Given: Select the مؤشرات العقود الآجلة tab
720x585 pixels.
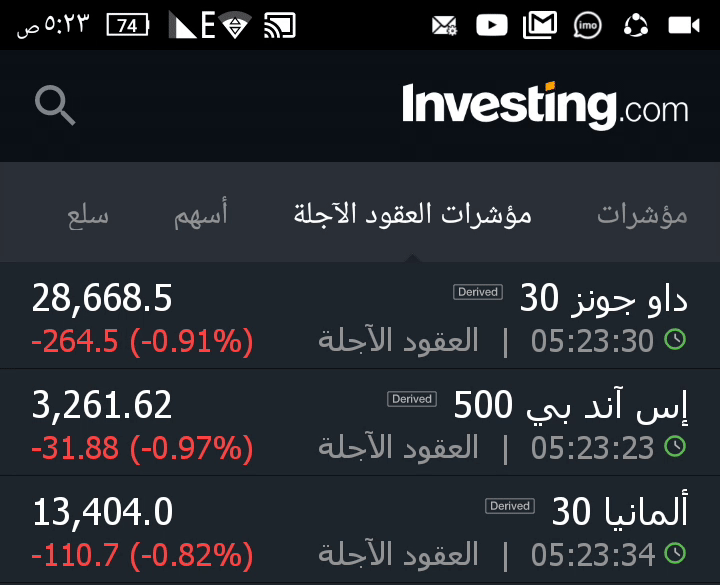Looking at the screenshot, I should (x=412, y=214).
